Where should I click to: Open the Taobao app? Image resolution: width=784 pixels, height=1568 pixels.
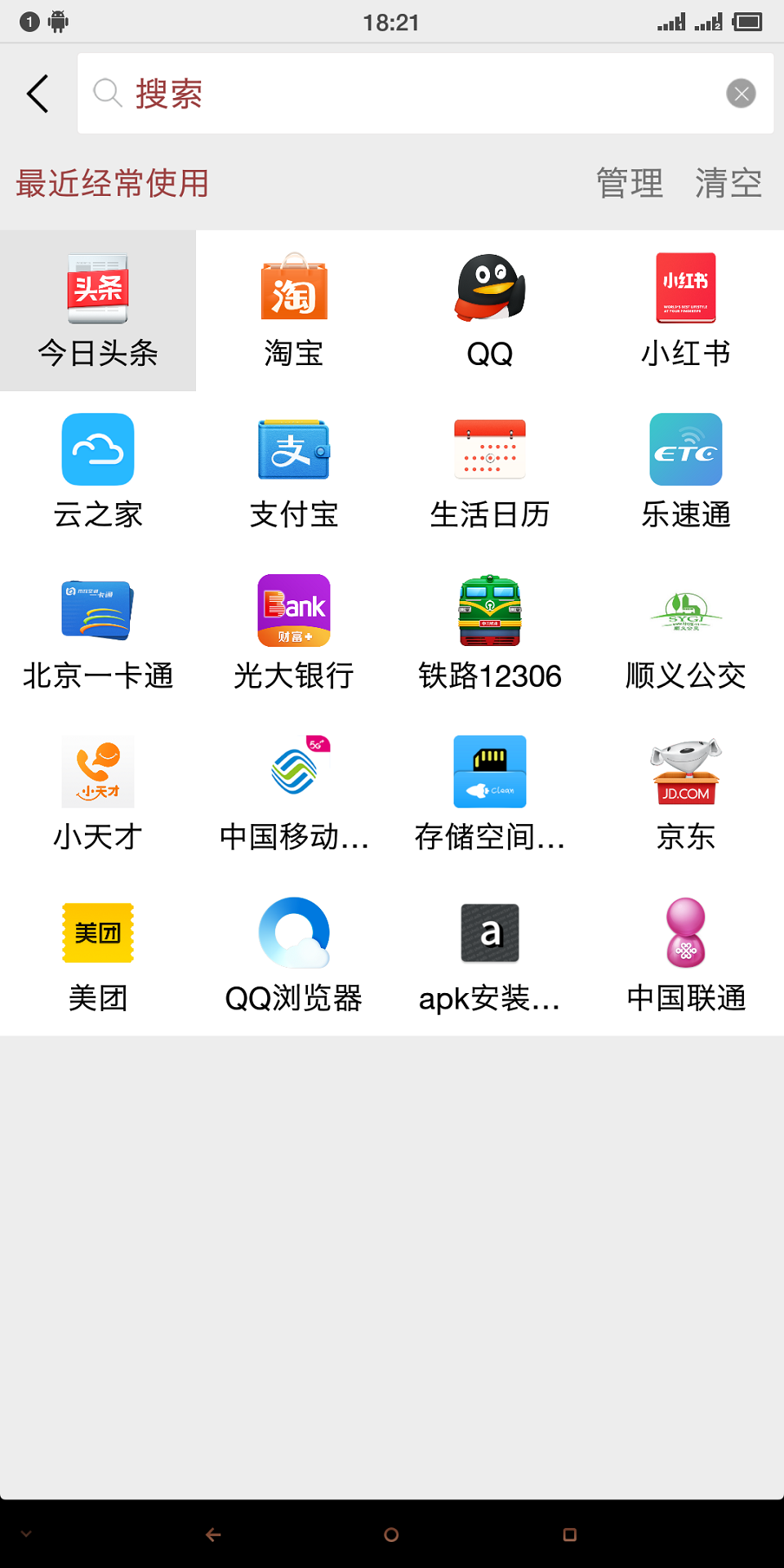294,310
